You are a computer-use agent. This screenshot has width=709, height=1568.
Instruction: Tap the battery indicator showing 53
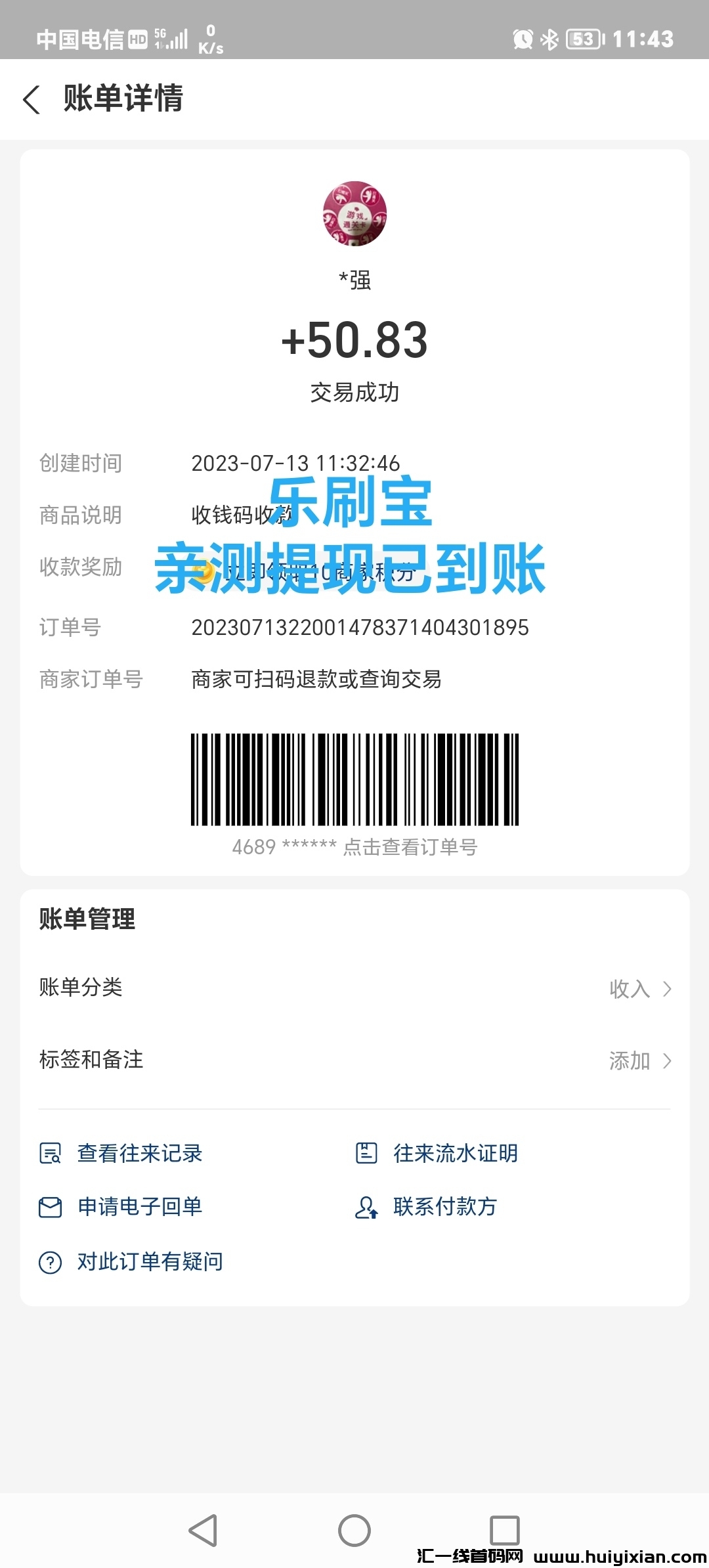[580, 39]
